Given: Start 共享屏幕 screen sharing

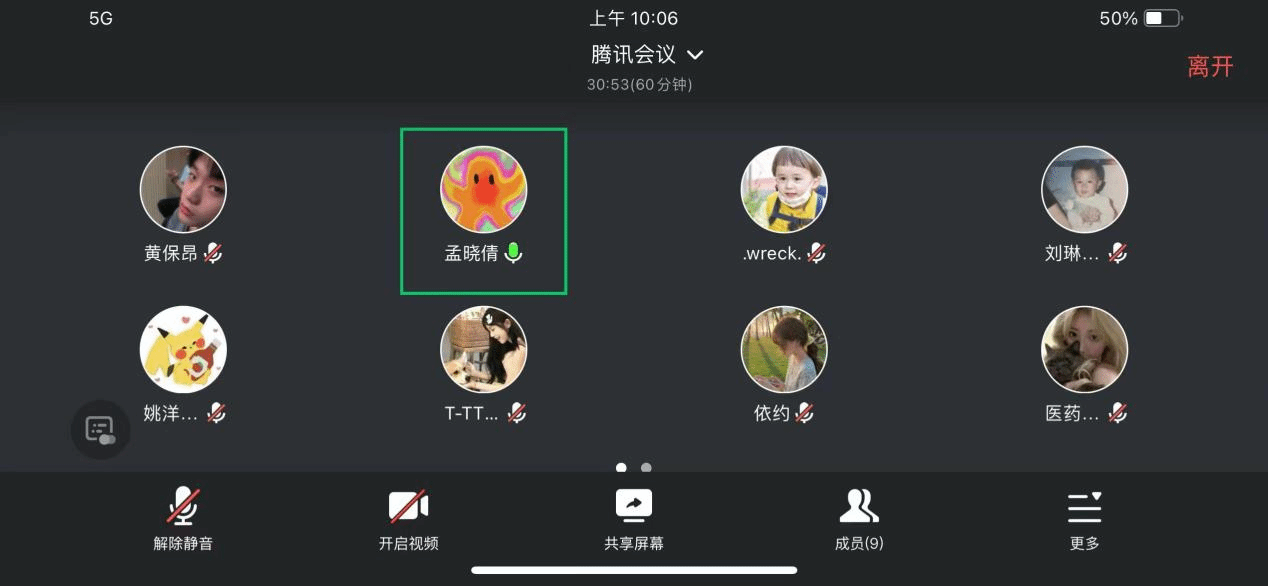Looking at the screenshot, I should [634, 519].
